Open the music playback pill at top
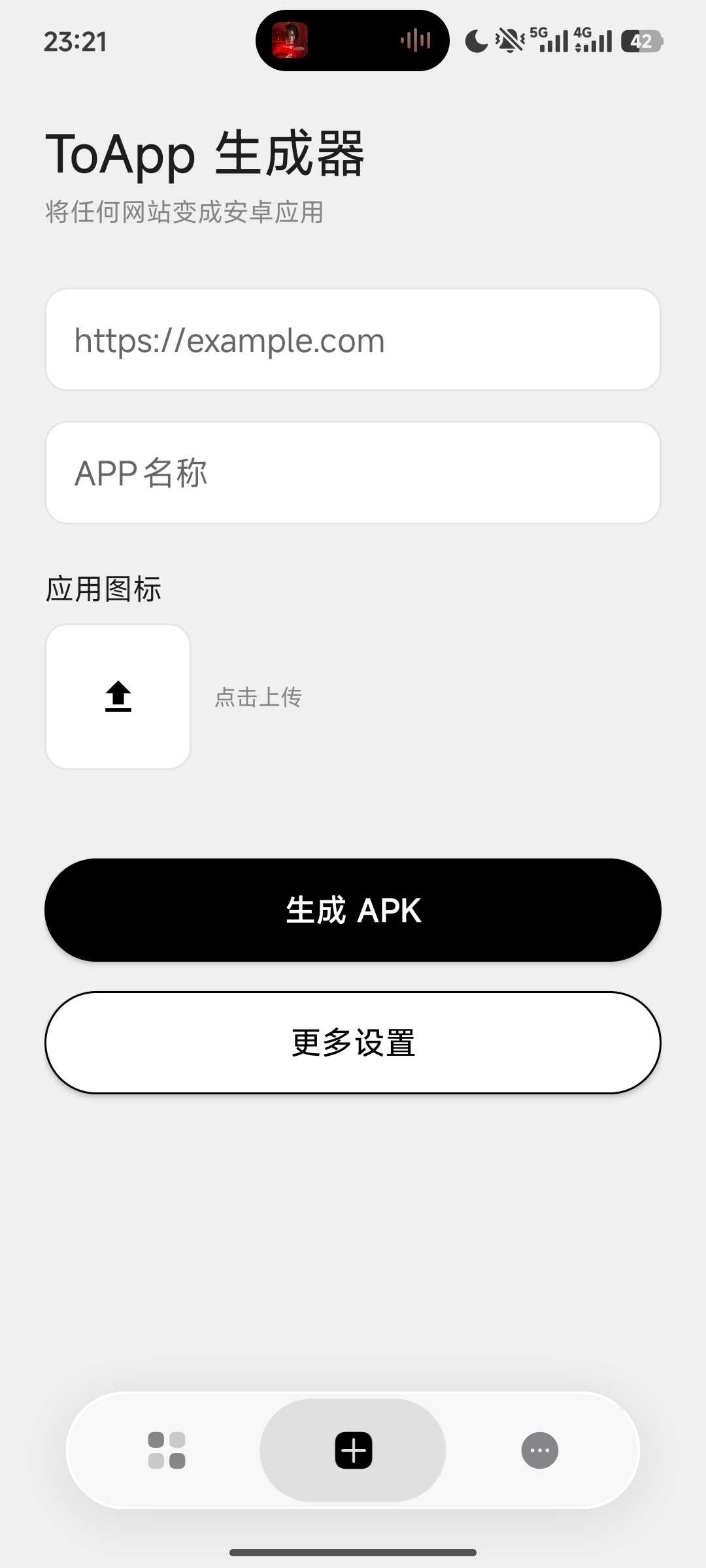 pyautogui.click(x=352, y=41)
